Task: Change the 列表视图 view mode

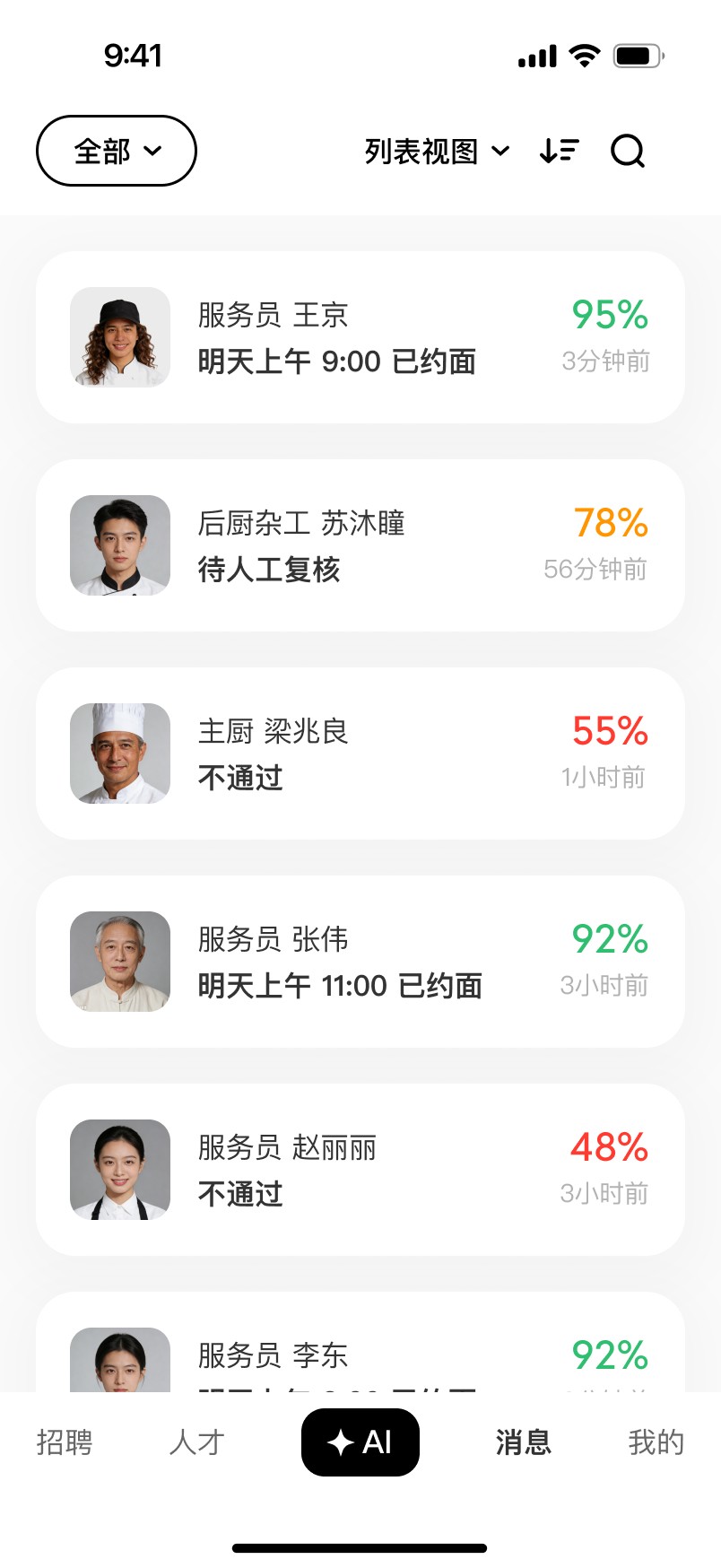Action: coord(437,151)
